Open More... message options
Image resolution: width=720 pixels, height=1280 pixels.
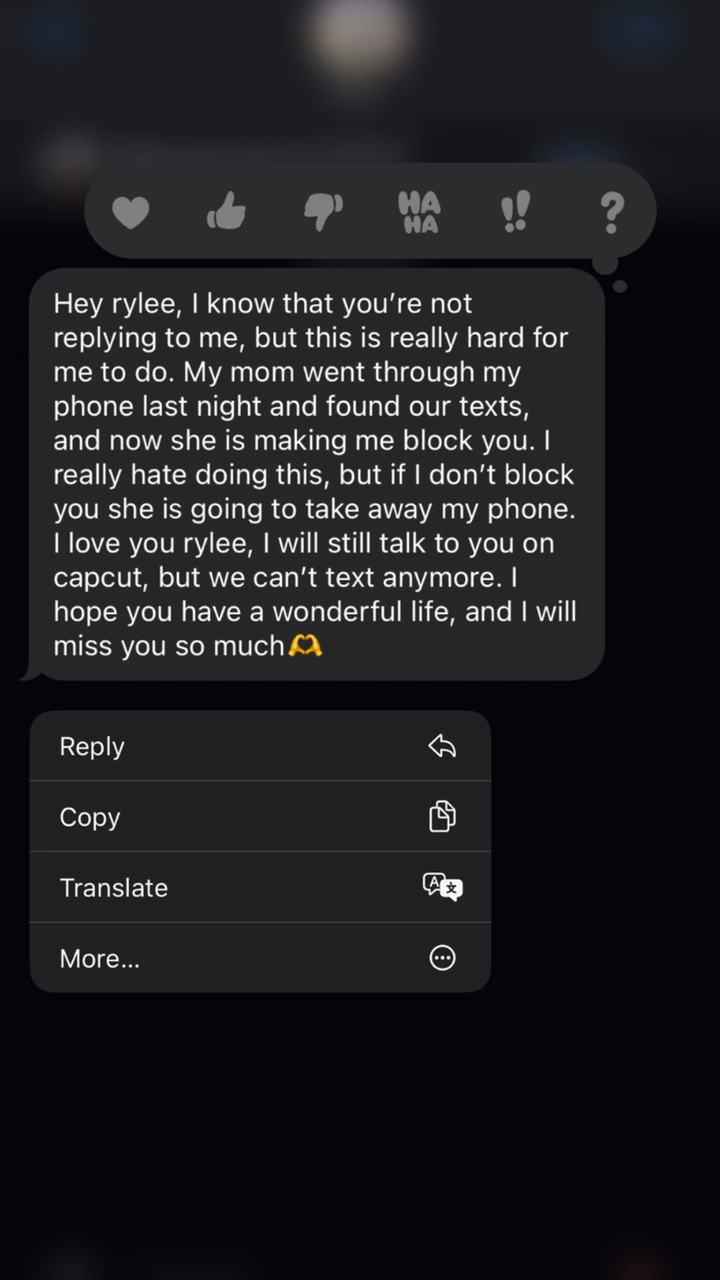click(x=260, y=958)
